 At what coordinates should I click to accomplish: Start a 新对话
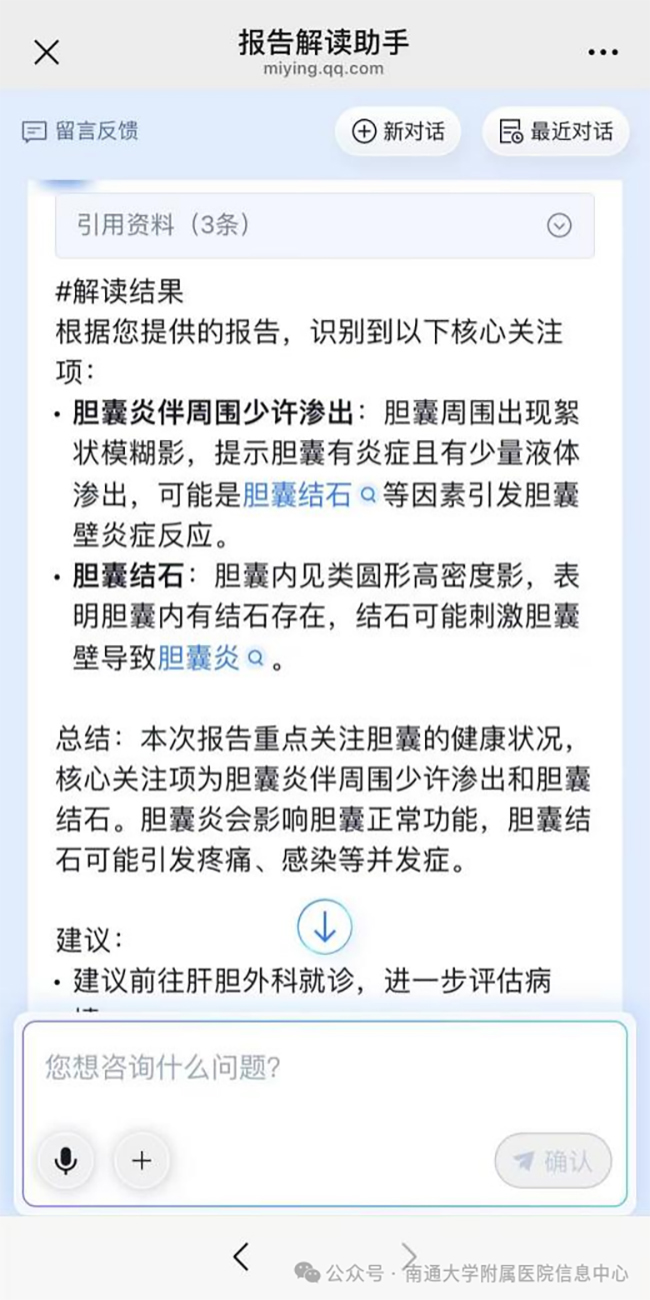pos(398,131)
